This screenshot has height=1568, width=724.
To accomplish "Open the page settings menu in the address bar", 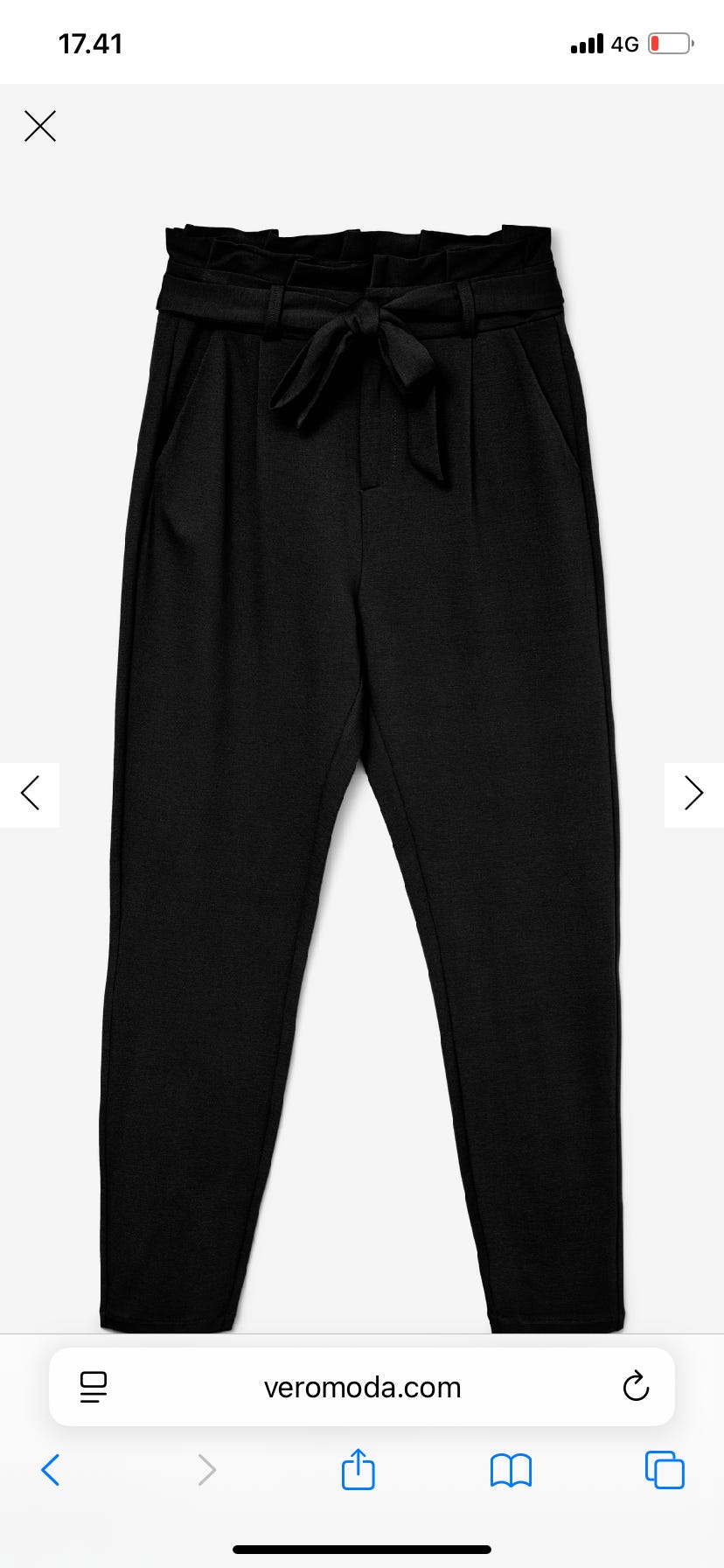I will point(93,1387).
